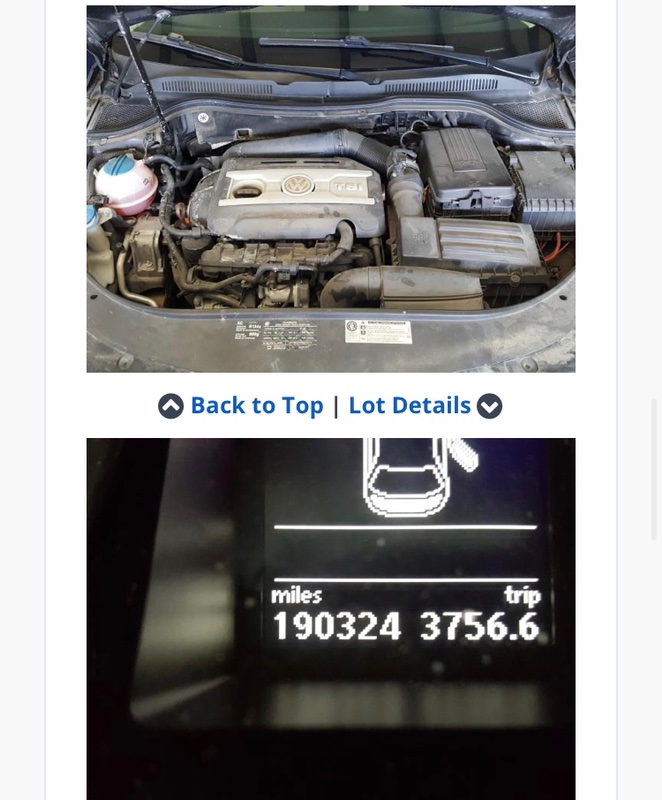662x800 pixels.
Task: Jump to Lot Details section
Action: coord(409,405)
